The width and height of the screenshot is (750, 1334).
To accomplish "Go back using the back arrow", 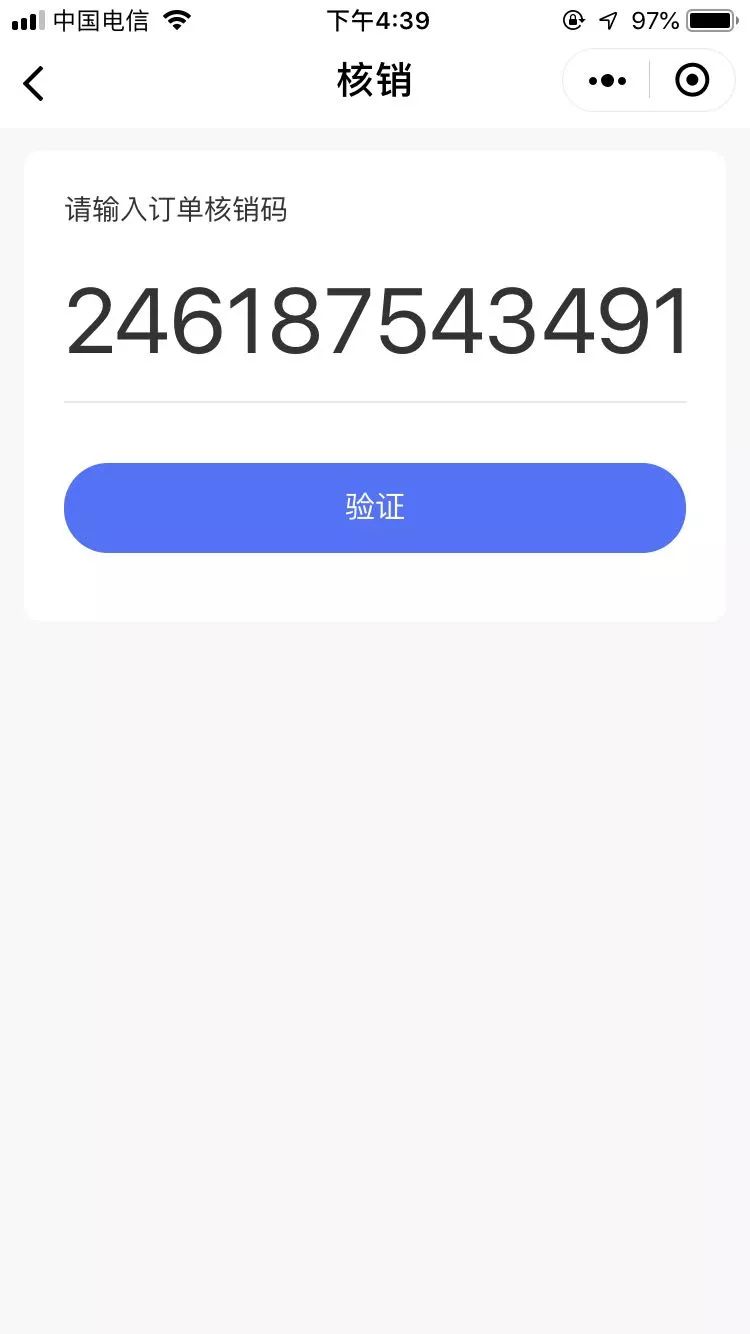I will coord(34,83).
